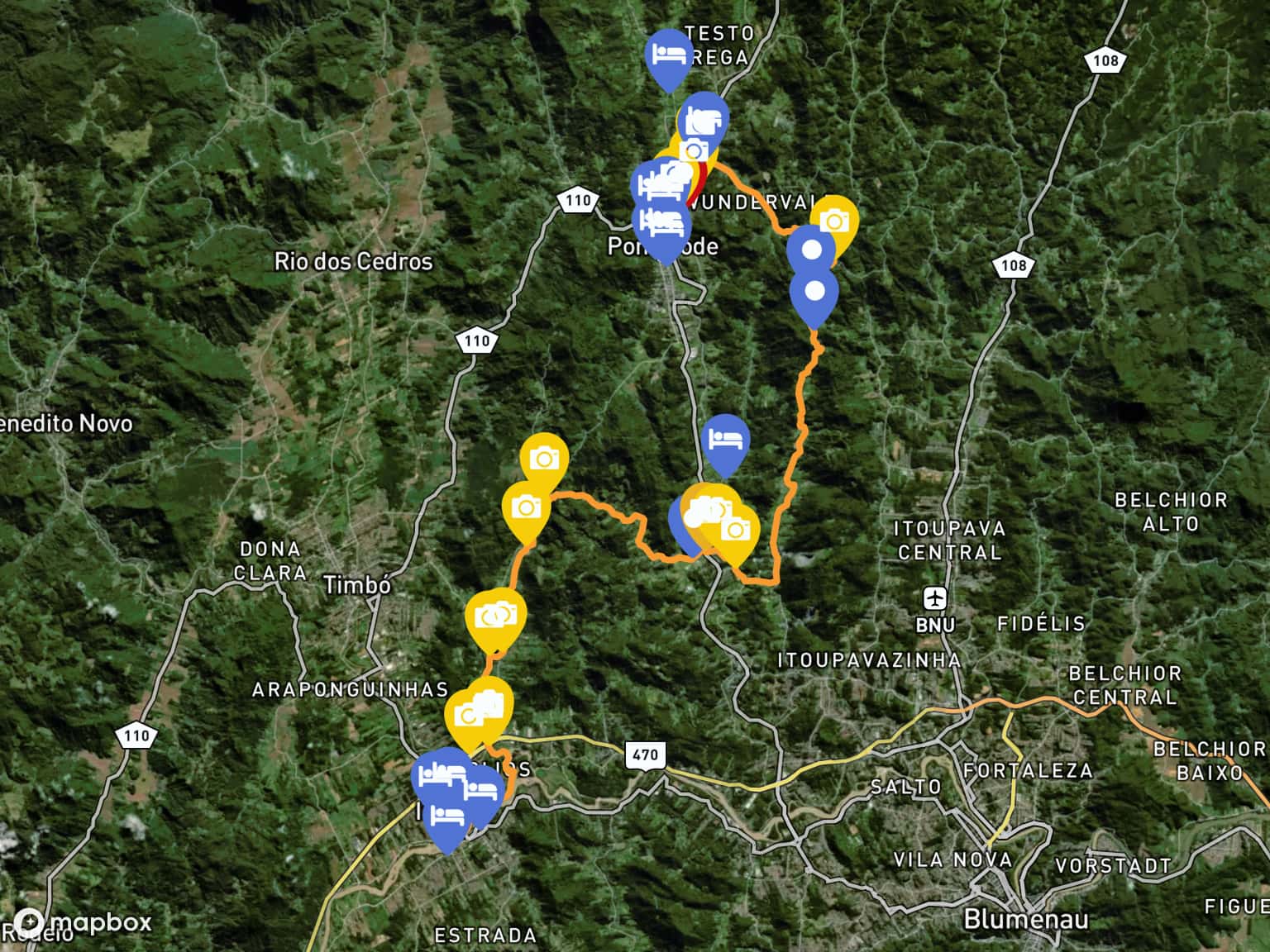Open the Mapbox logo attribution
1270x952 pixels.
pyautogui.click(x=84, y=922)
